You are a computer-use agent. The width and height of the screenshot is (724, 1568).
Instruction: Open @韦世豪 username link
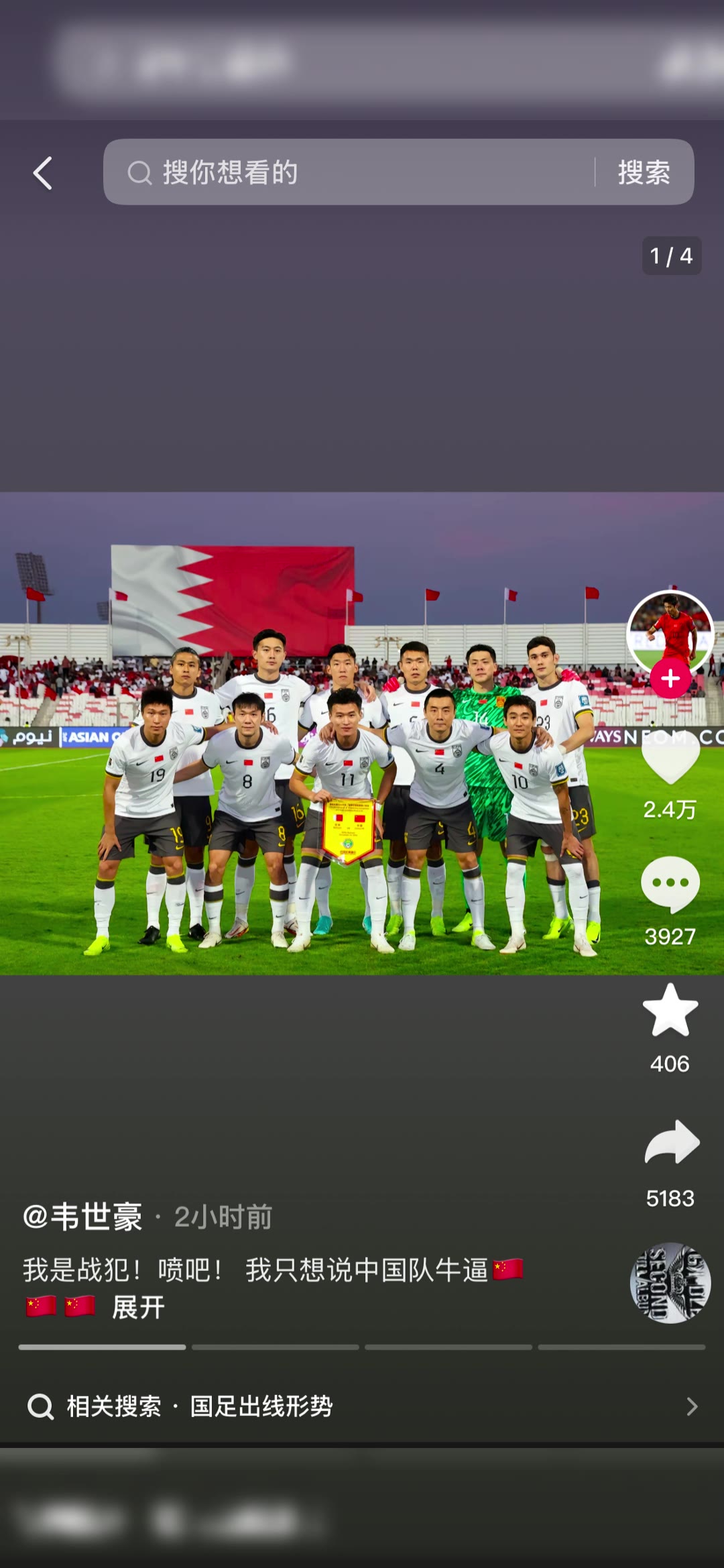(82, 1217)
